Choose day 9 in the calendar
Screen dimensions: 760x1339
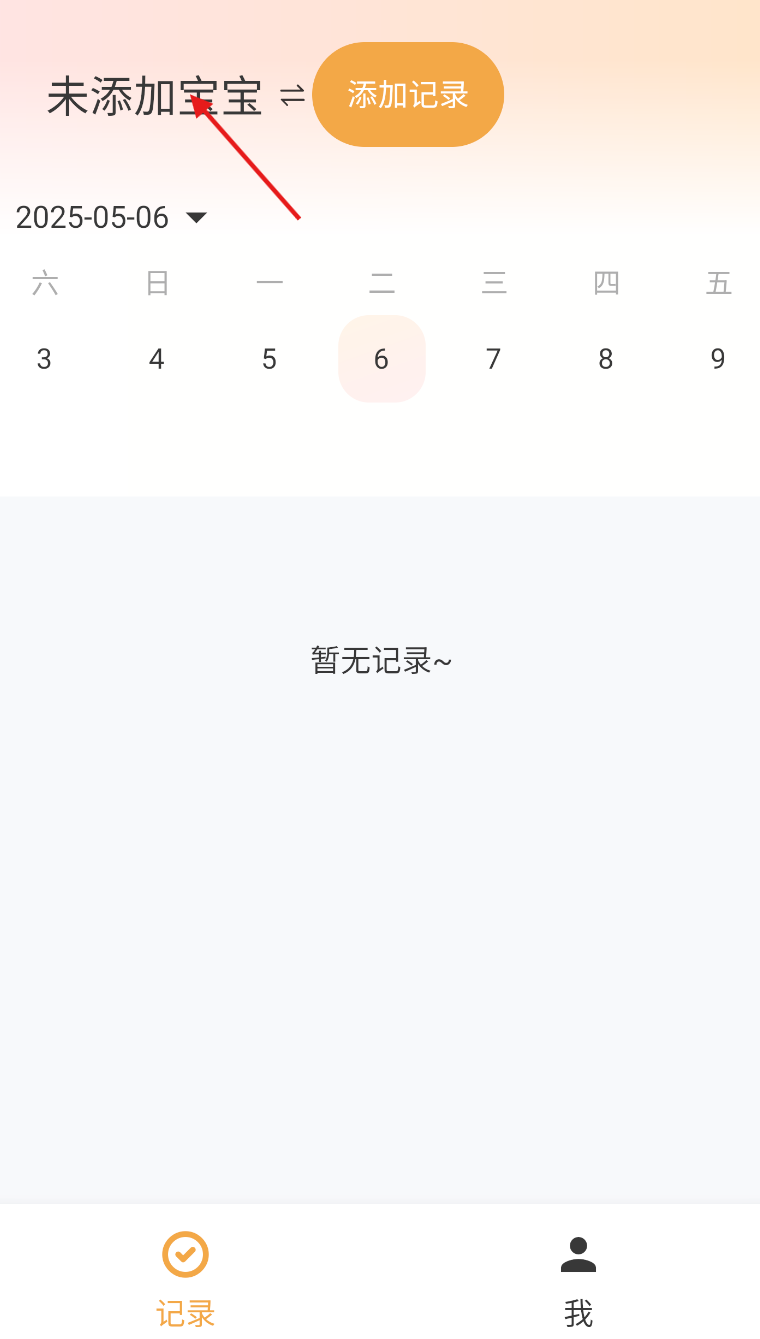(718, 359)
